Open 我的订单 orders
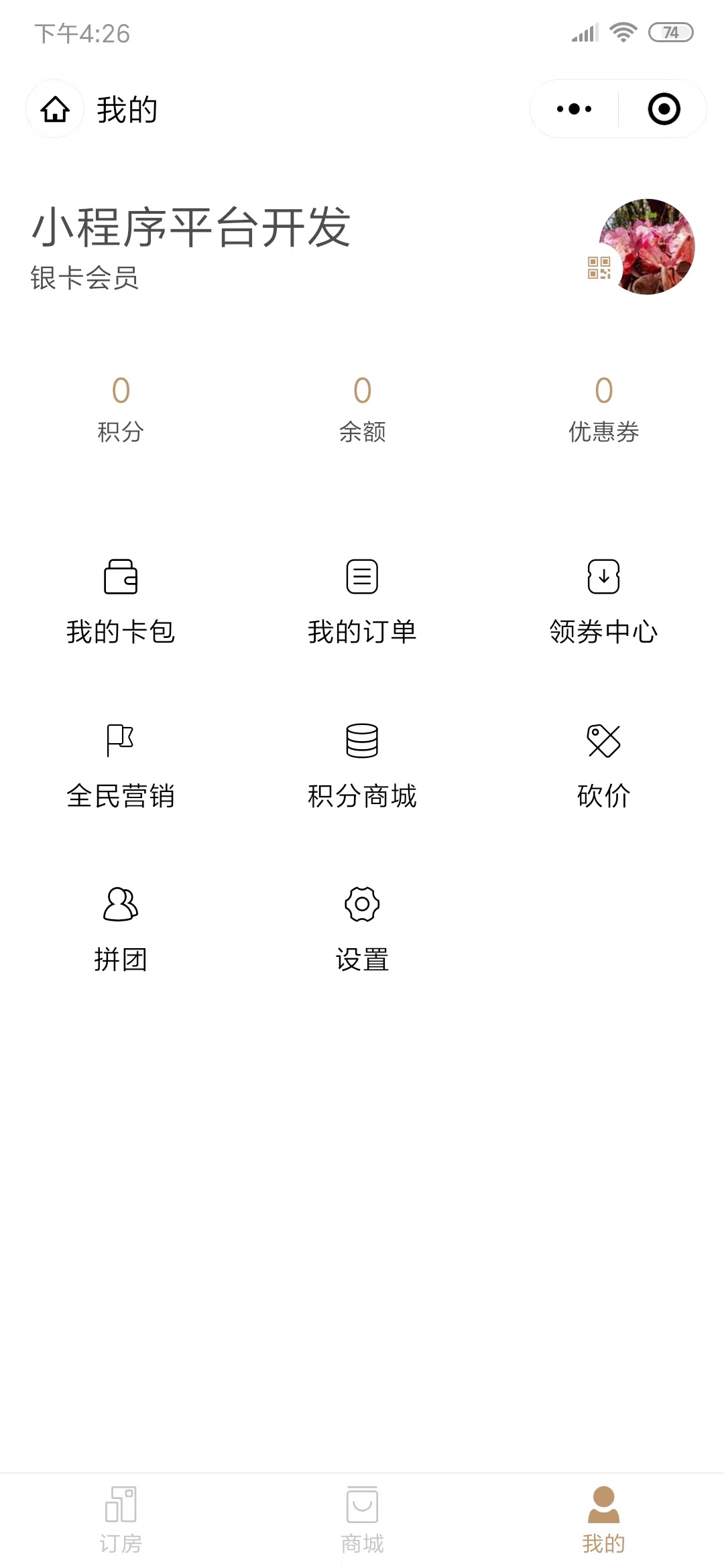This screenshot has width=724, height=1568. pyautogui.click(x=362, y=602)
